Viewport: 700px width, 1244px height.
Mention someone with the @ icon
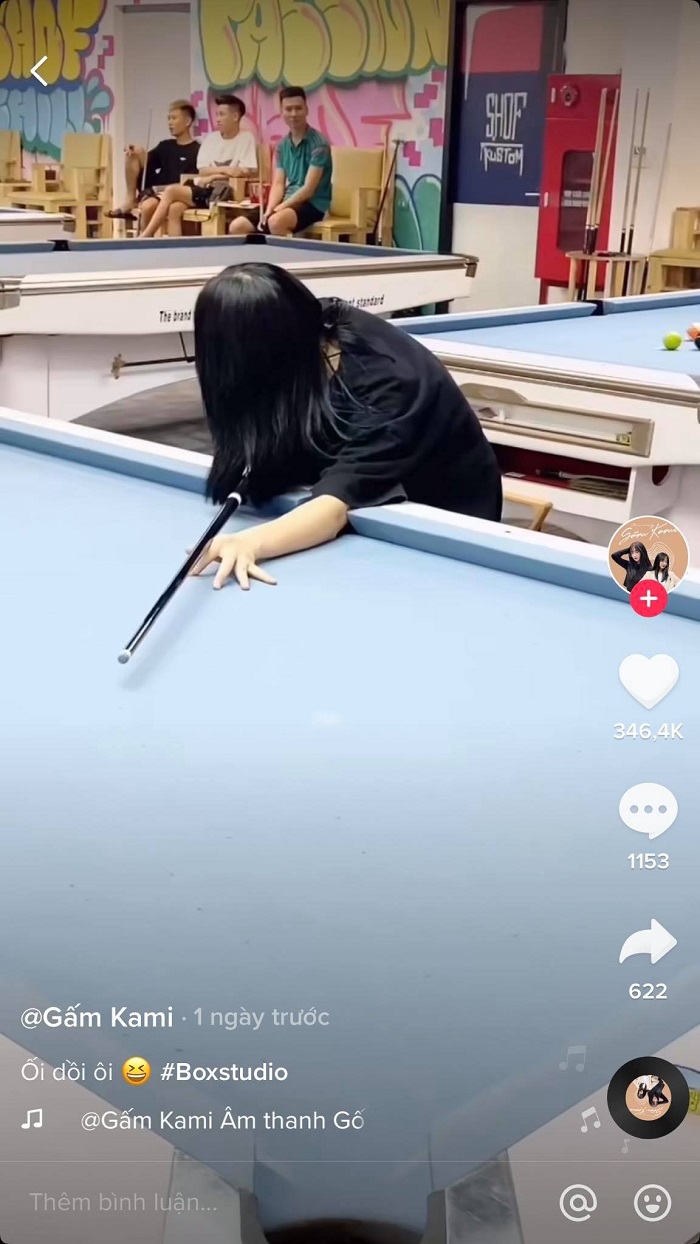tap(578, 1202)
